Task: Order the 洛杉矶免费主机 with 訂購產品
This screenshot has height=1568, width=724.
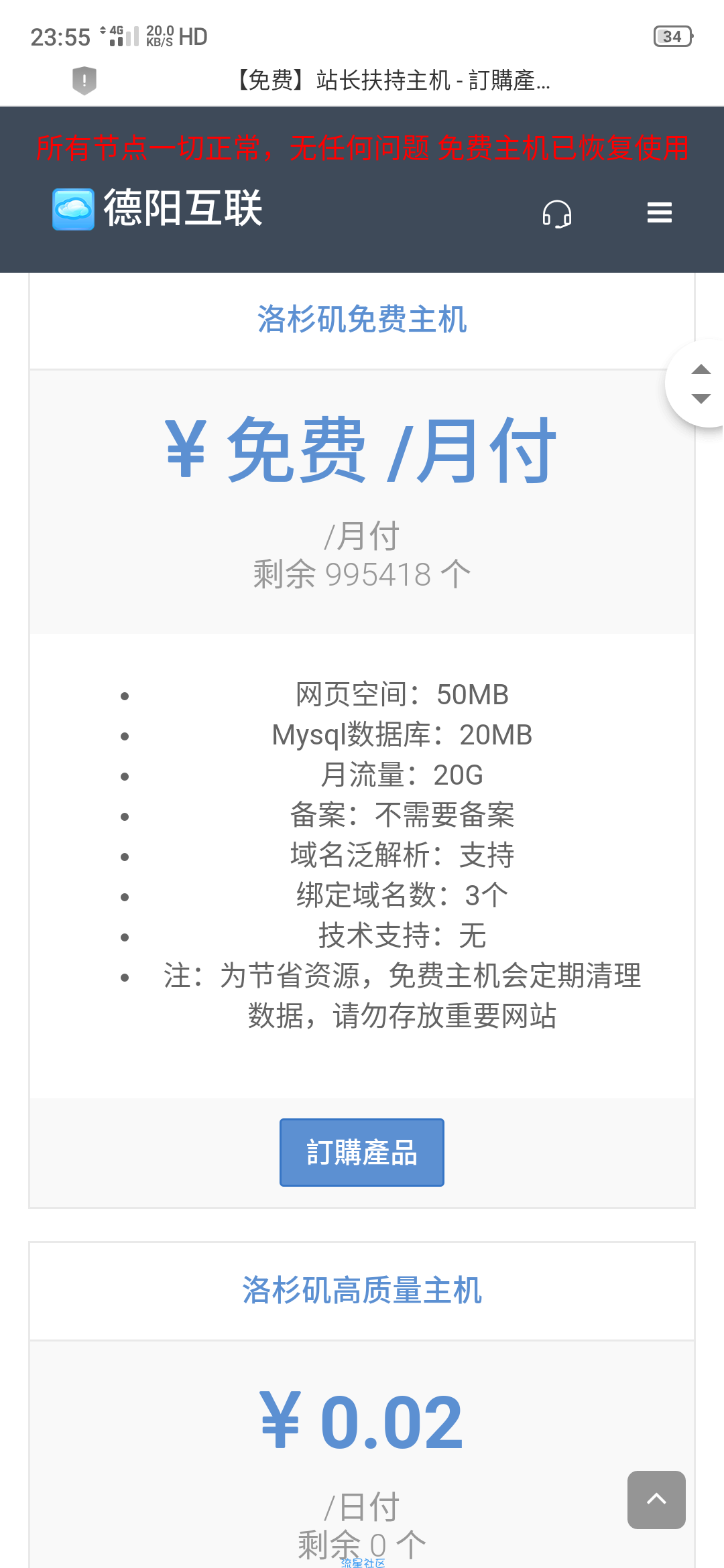Action: point(362,1153)
